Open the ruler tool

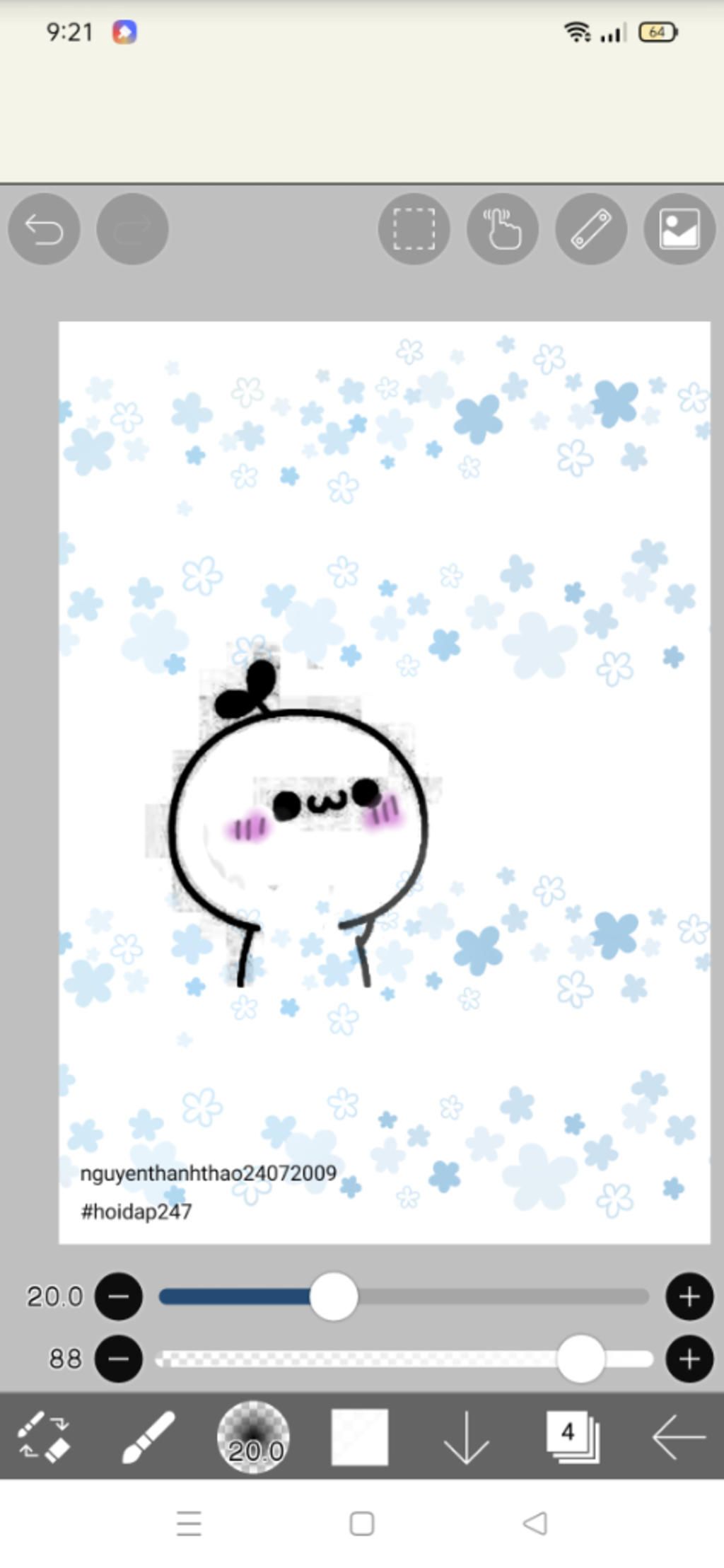click(x=590, y=228)
